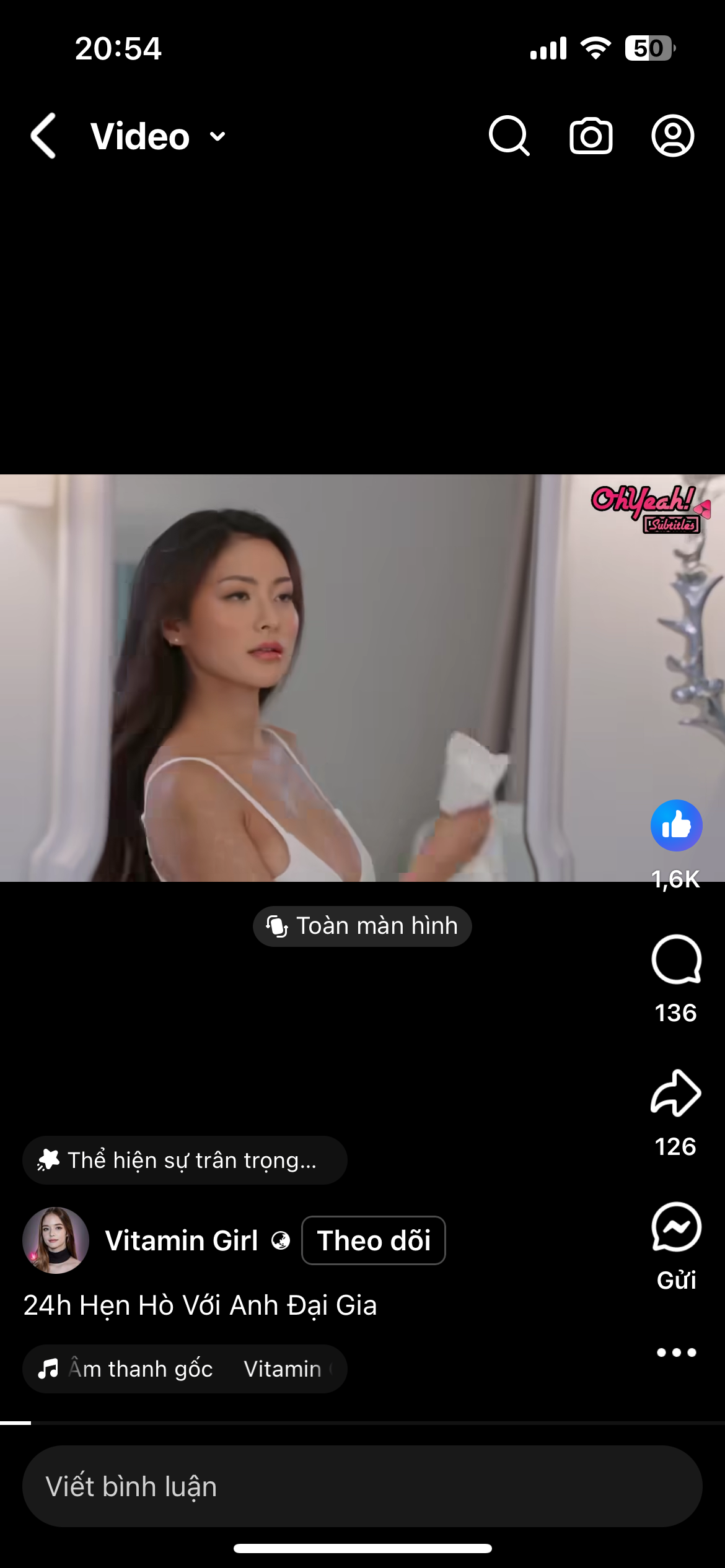Viewport: 725px width, 1568px height.
Task: Tap the Theo dõi follow button
Action: tap(374, 1240)
